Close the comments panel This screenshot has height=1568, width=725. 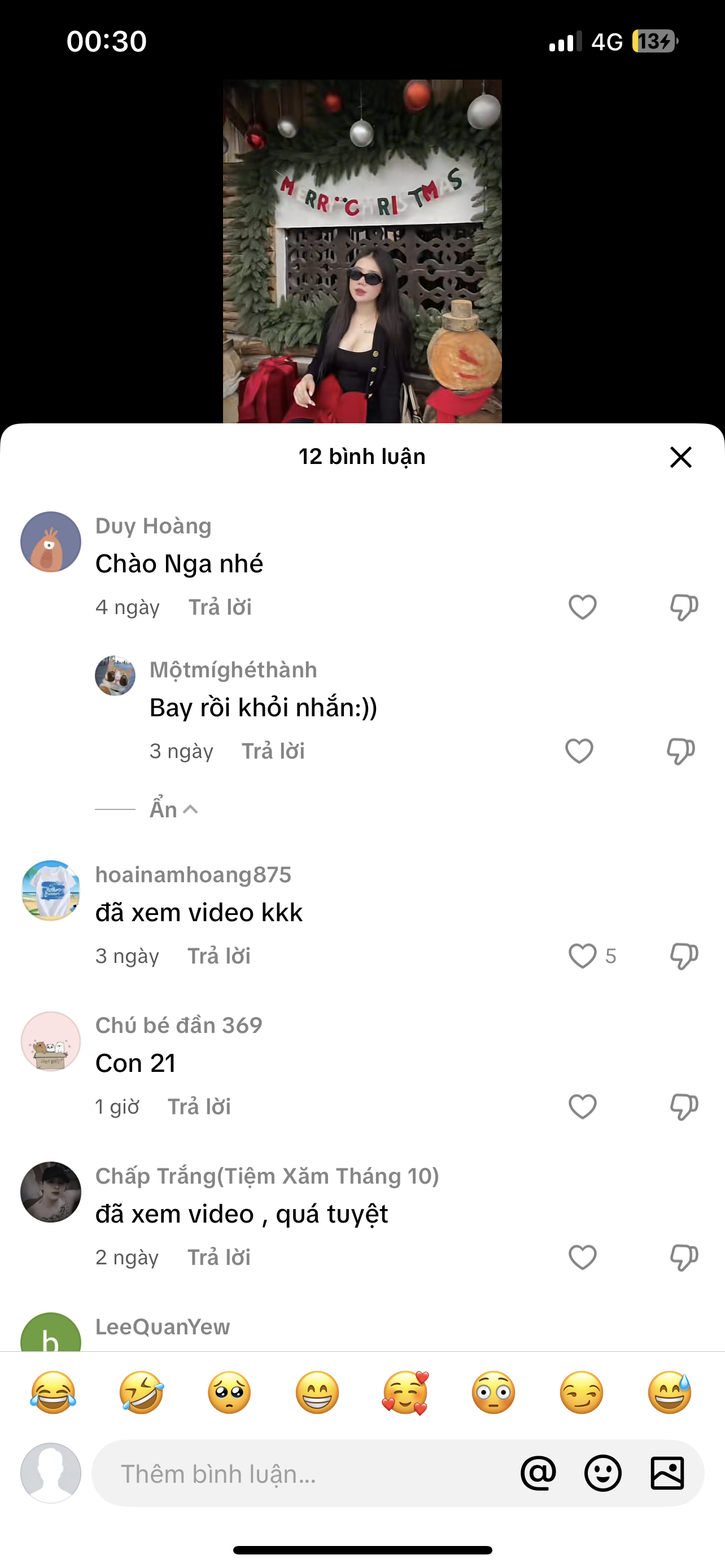point(680,457)
